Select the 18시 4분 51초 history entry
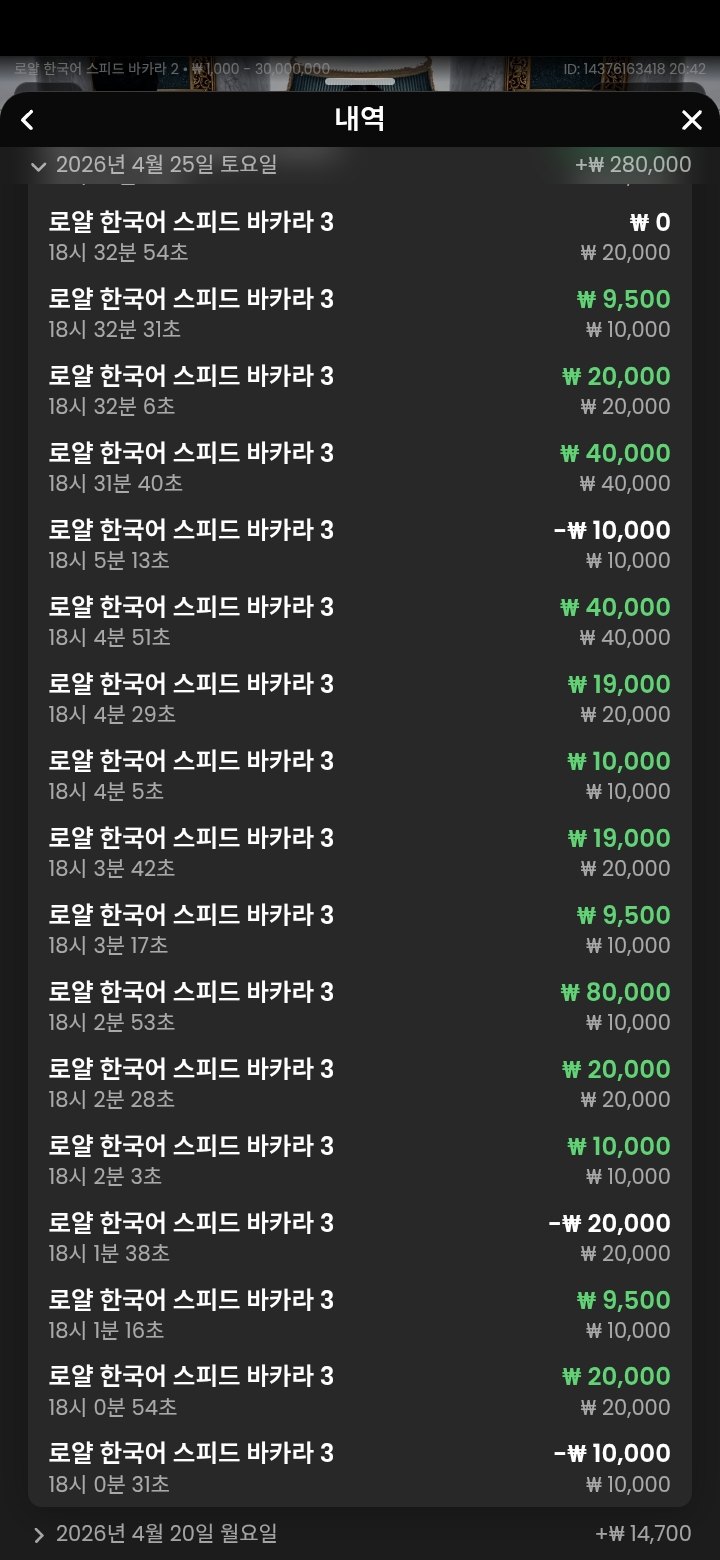This screenshot has height=1560, width=720. (360, 622)
